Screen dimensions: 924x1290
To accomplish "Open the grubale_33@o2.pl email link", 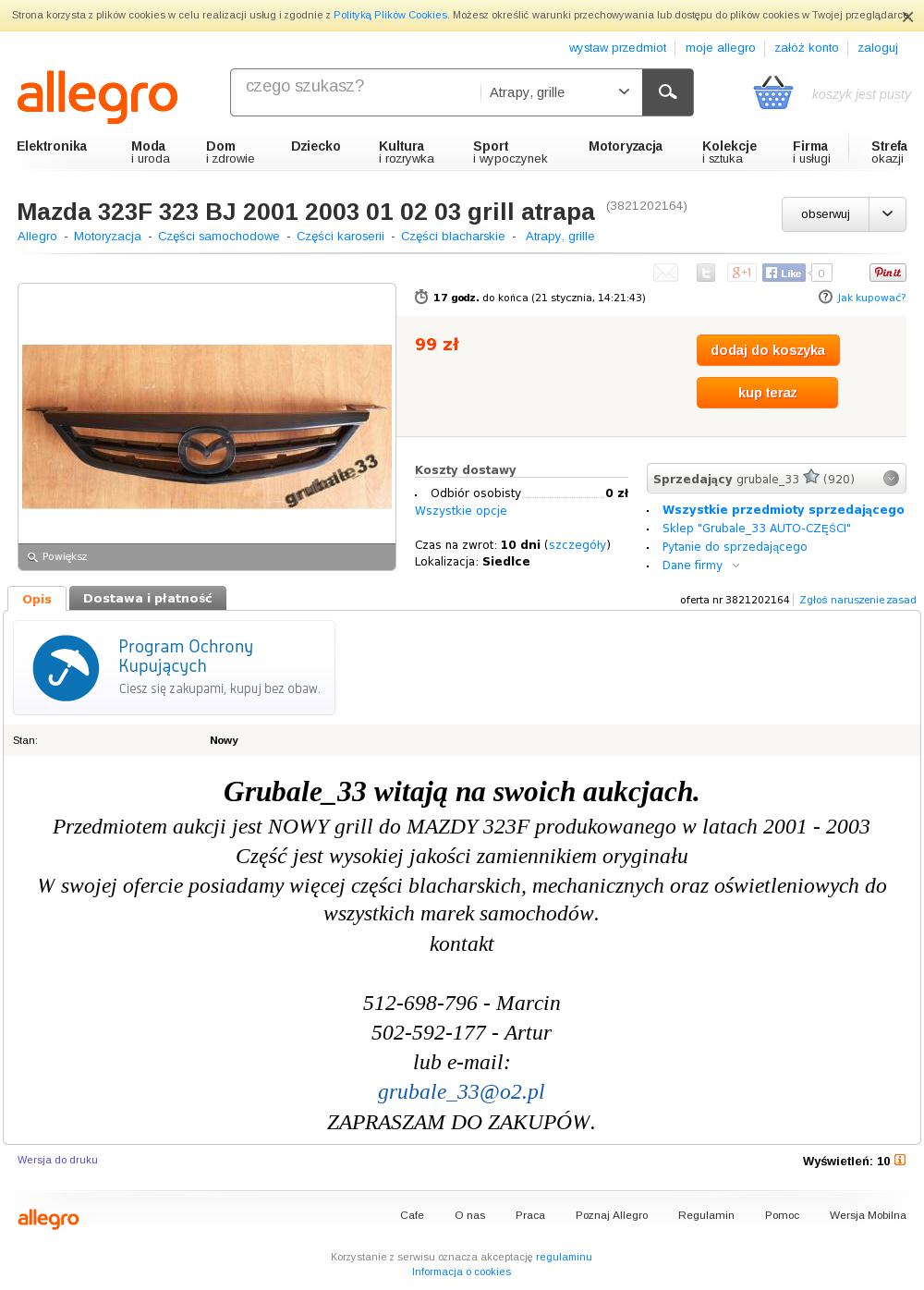I will tap(461, 1091).
